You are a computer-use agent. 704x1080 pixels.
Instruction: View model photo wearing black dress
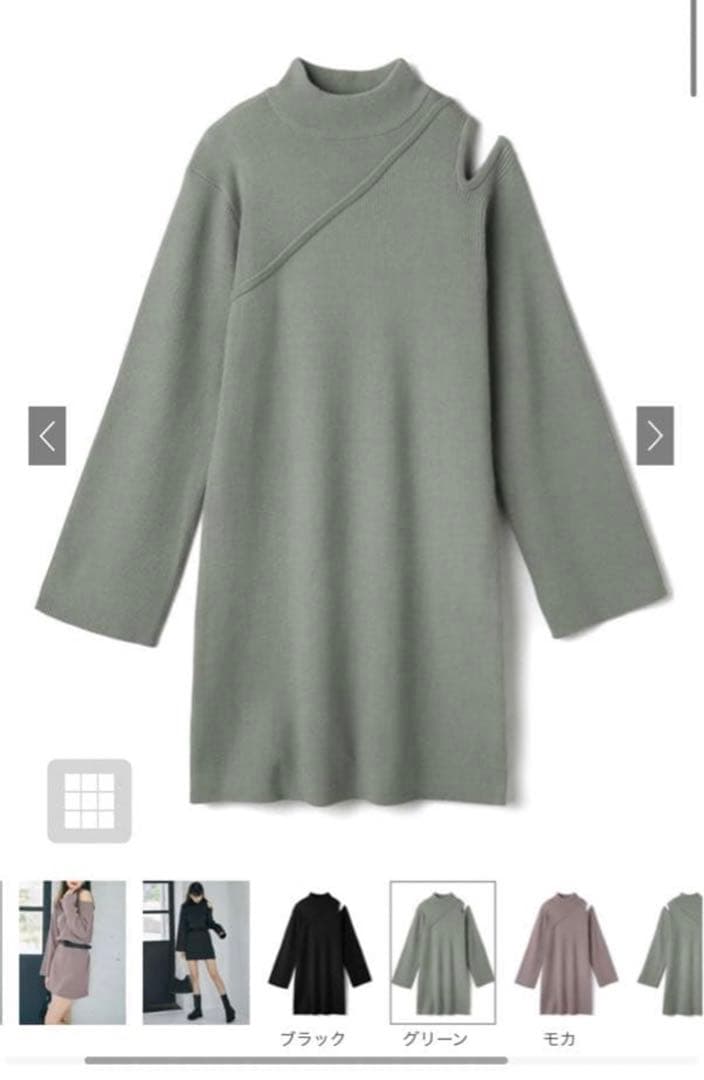196,953
